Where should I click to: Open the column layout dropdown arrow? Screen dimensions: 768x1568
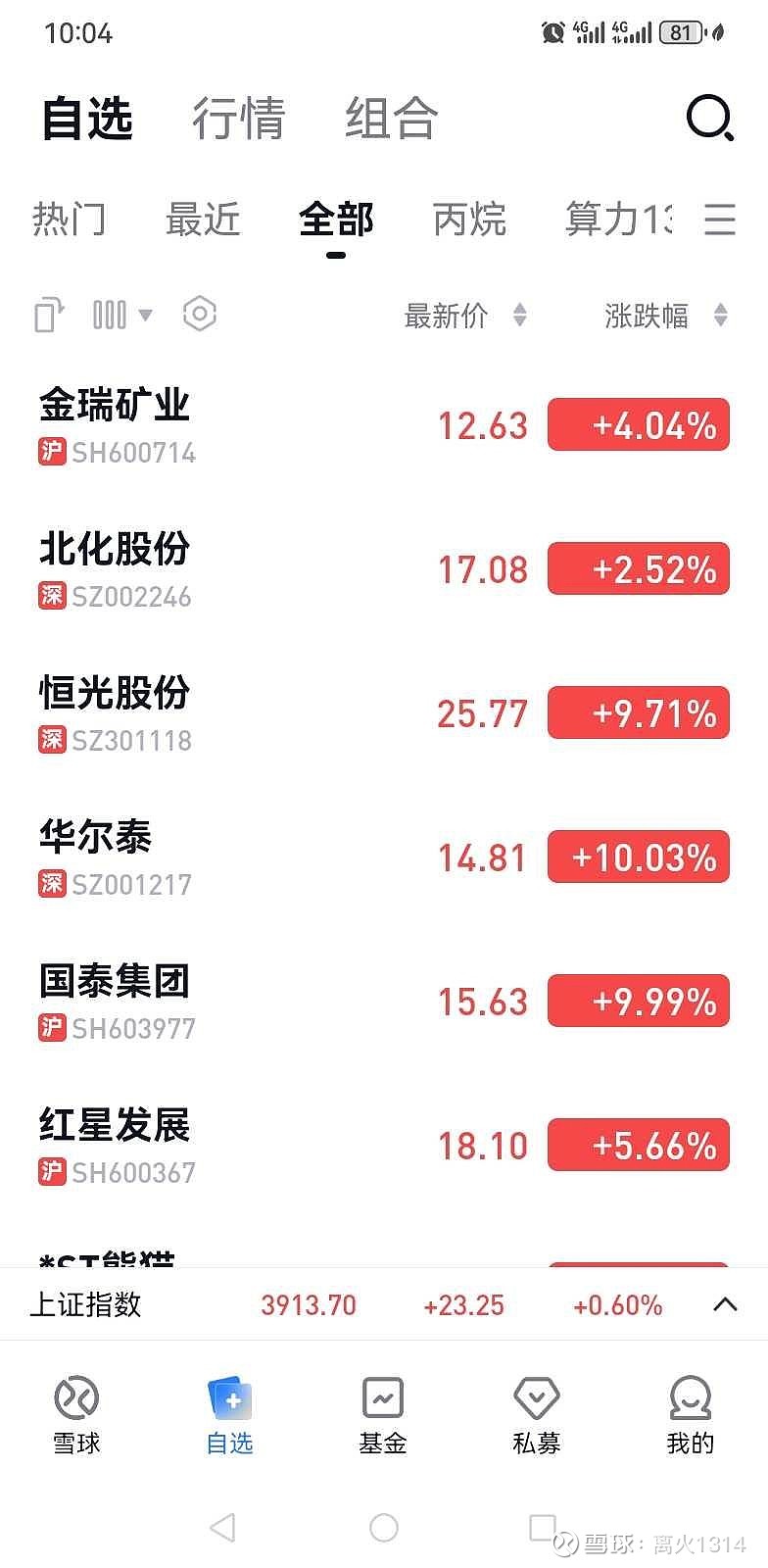pyautogui.click(x=144, y=316)
